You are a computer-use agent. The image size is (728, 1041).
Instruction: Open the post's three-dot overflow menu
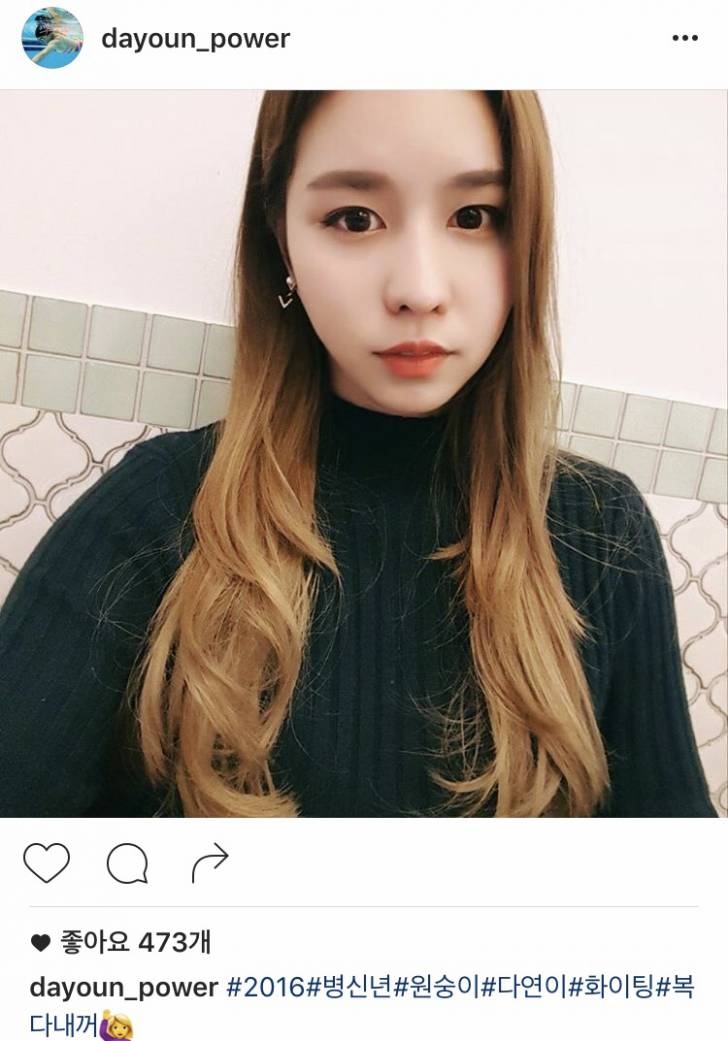pos(684,38)
